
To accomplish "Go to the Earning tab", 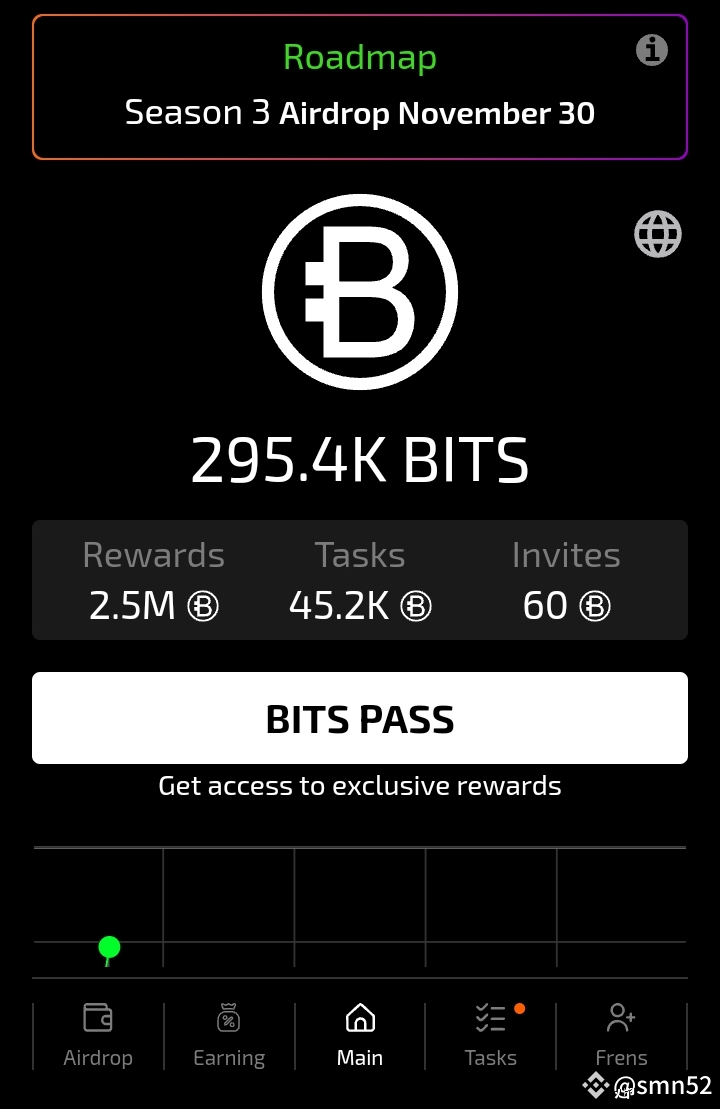I will (229, 1036).
